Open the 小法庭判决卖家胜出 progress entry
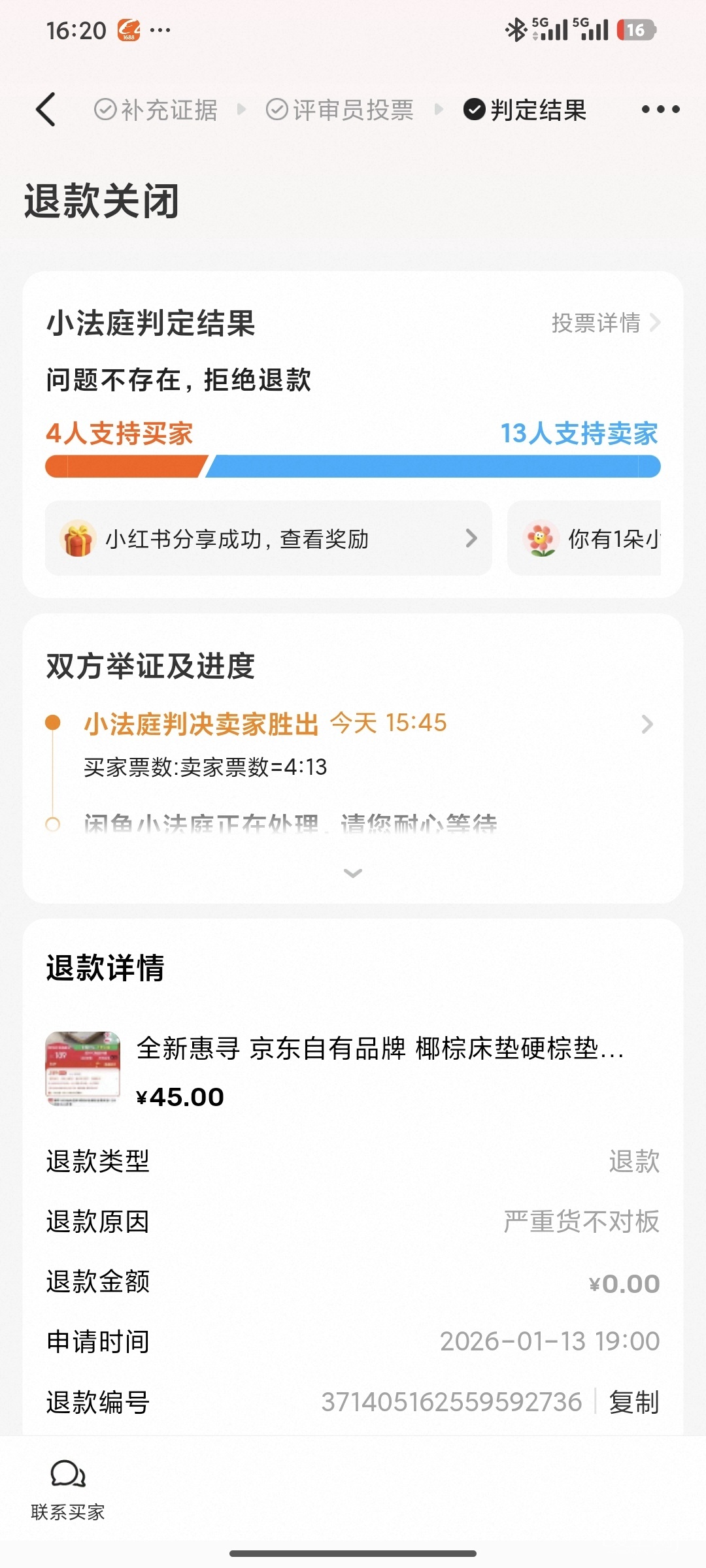 point(366,724)
